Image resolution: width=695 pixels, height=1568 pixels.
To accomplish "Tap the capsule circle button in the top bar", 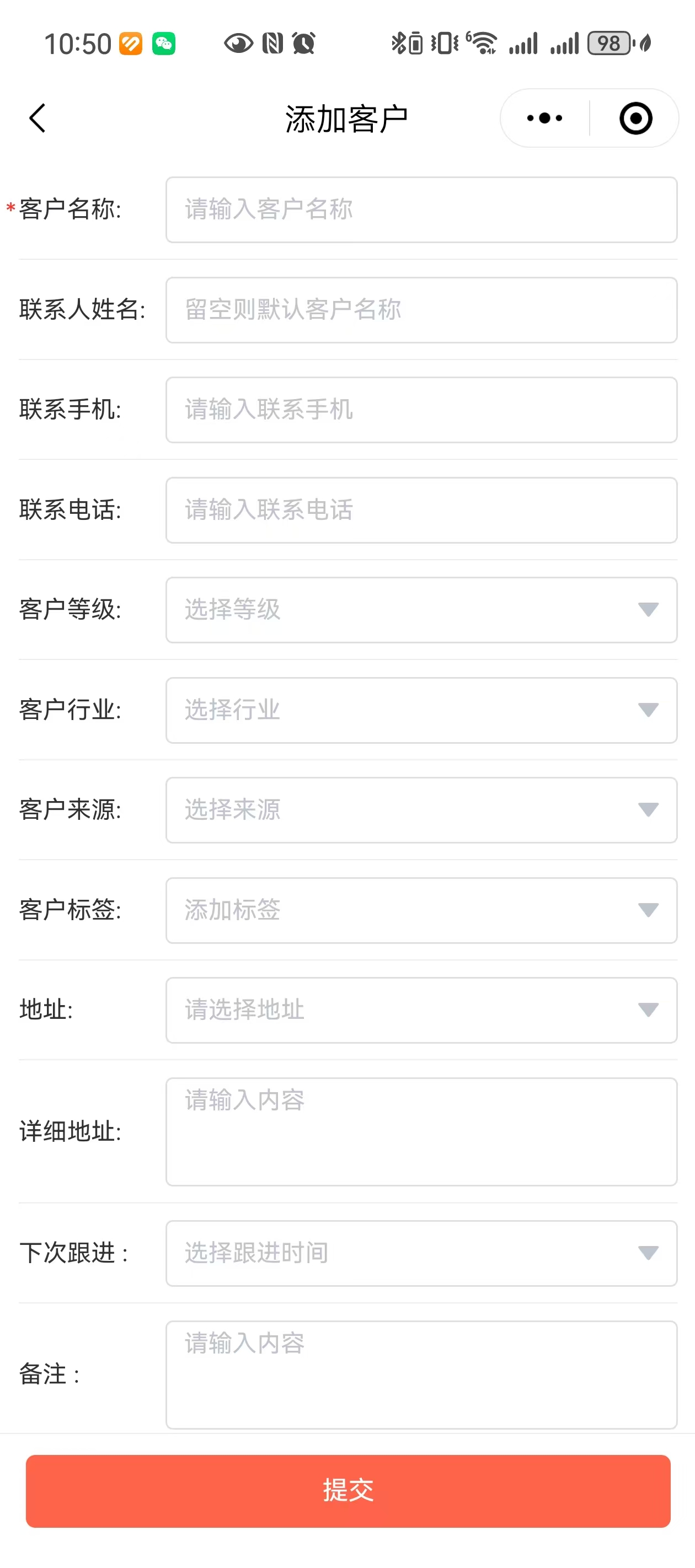I will pos(636,119).
